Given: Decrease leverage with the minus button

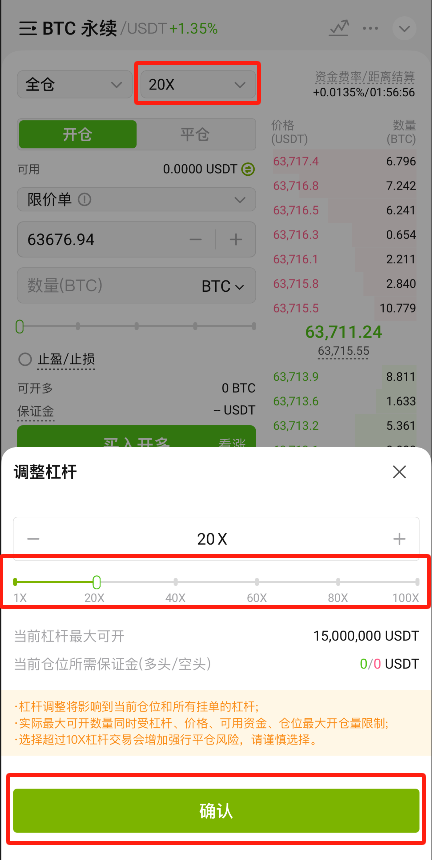Looking at the screenshot, I should (33, 539).
